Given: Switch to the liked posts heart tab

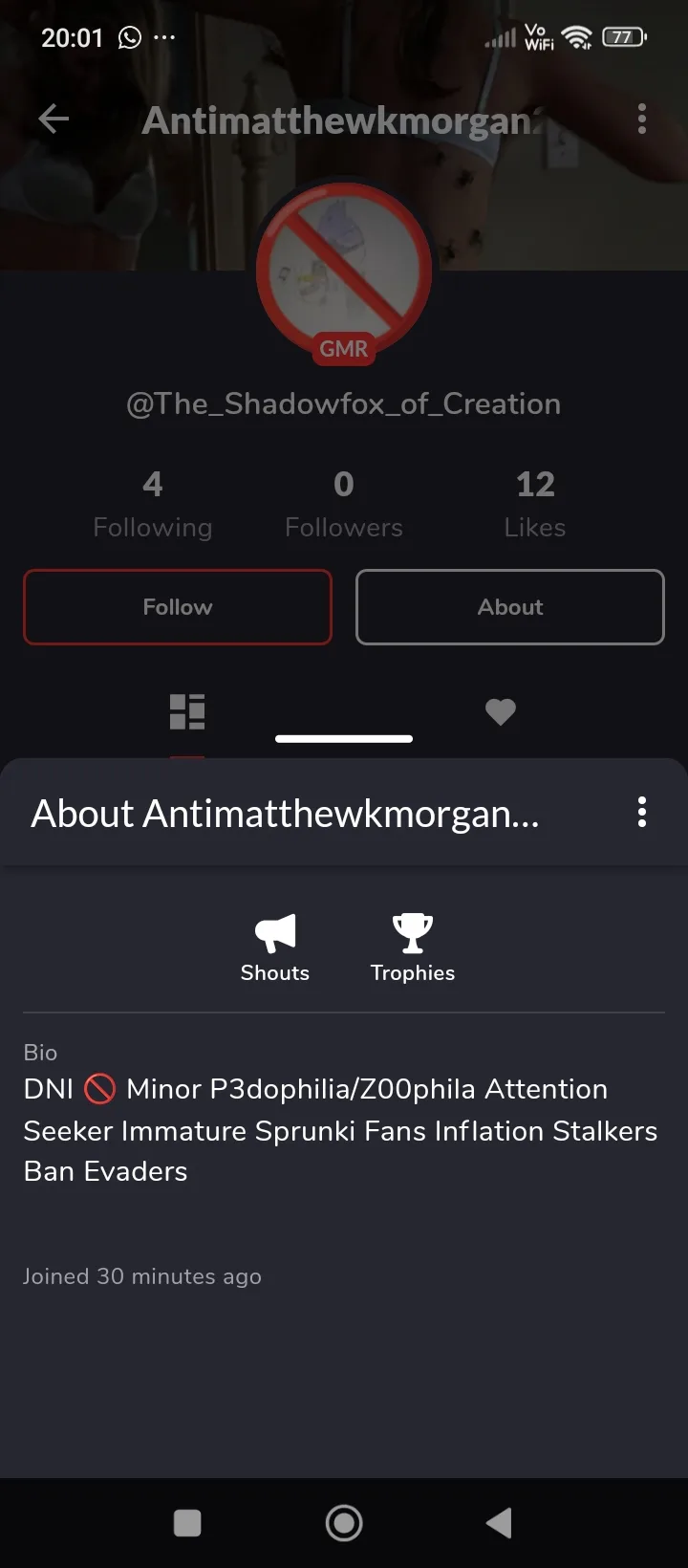Looking at the screenshot, I should point(501,711).
